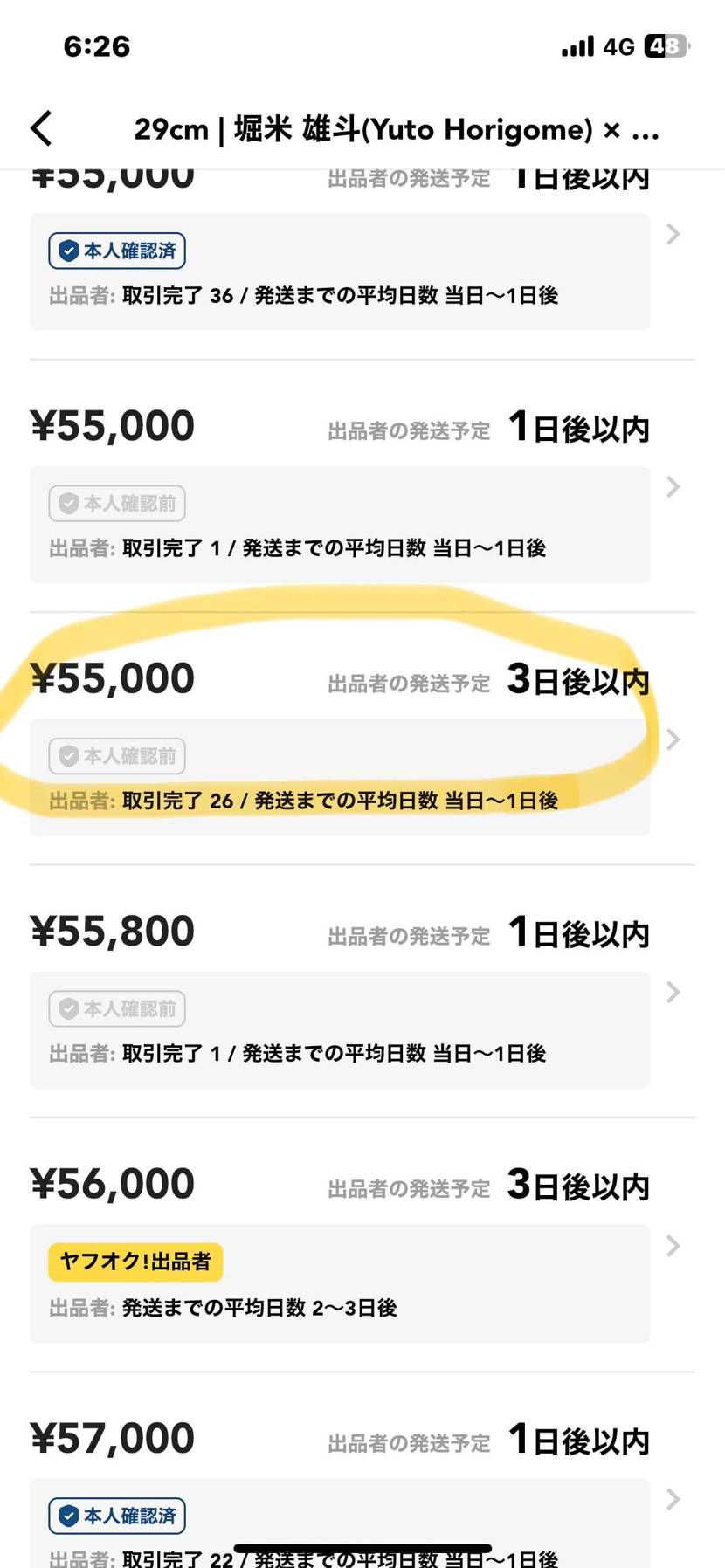Tap the blue checkmark badge on ¥57,000 listing
Image resolution: width=725 pixels, height=1568 pixels.
(69, 1516)
